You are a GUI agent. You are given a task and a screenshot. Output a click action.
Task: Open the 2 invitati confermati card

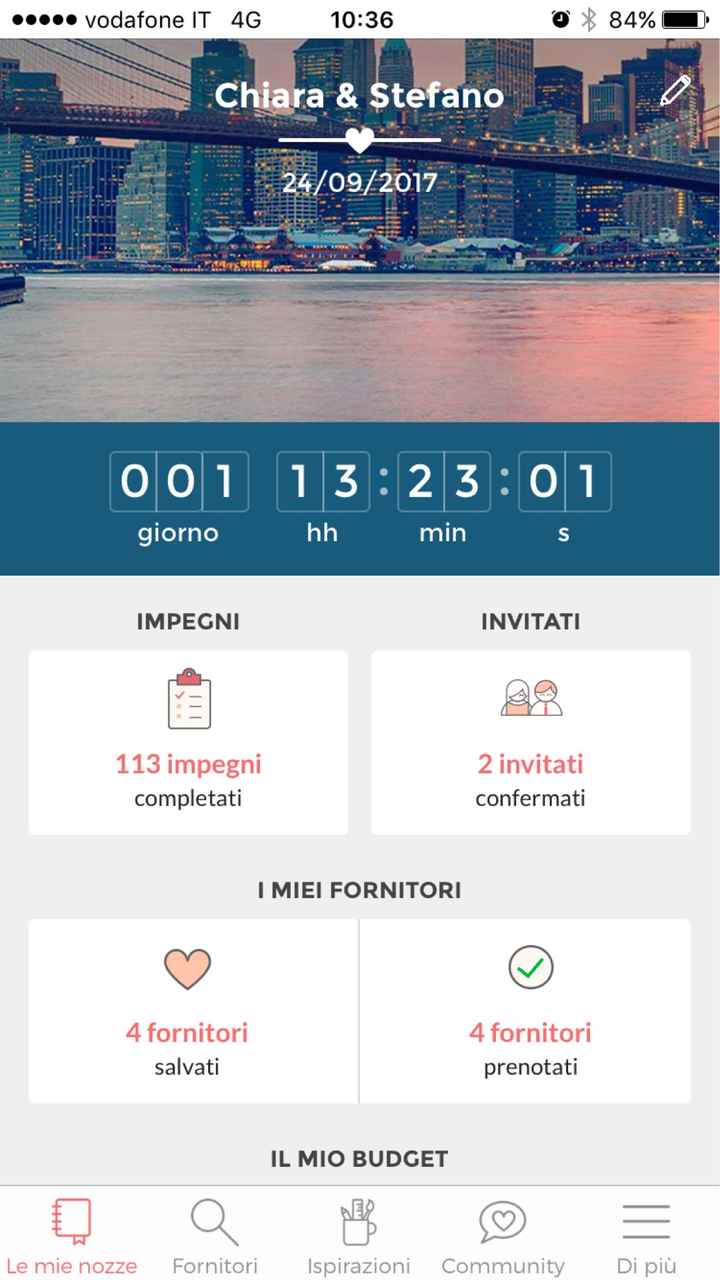(531, 742)
